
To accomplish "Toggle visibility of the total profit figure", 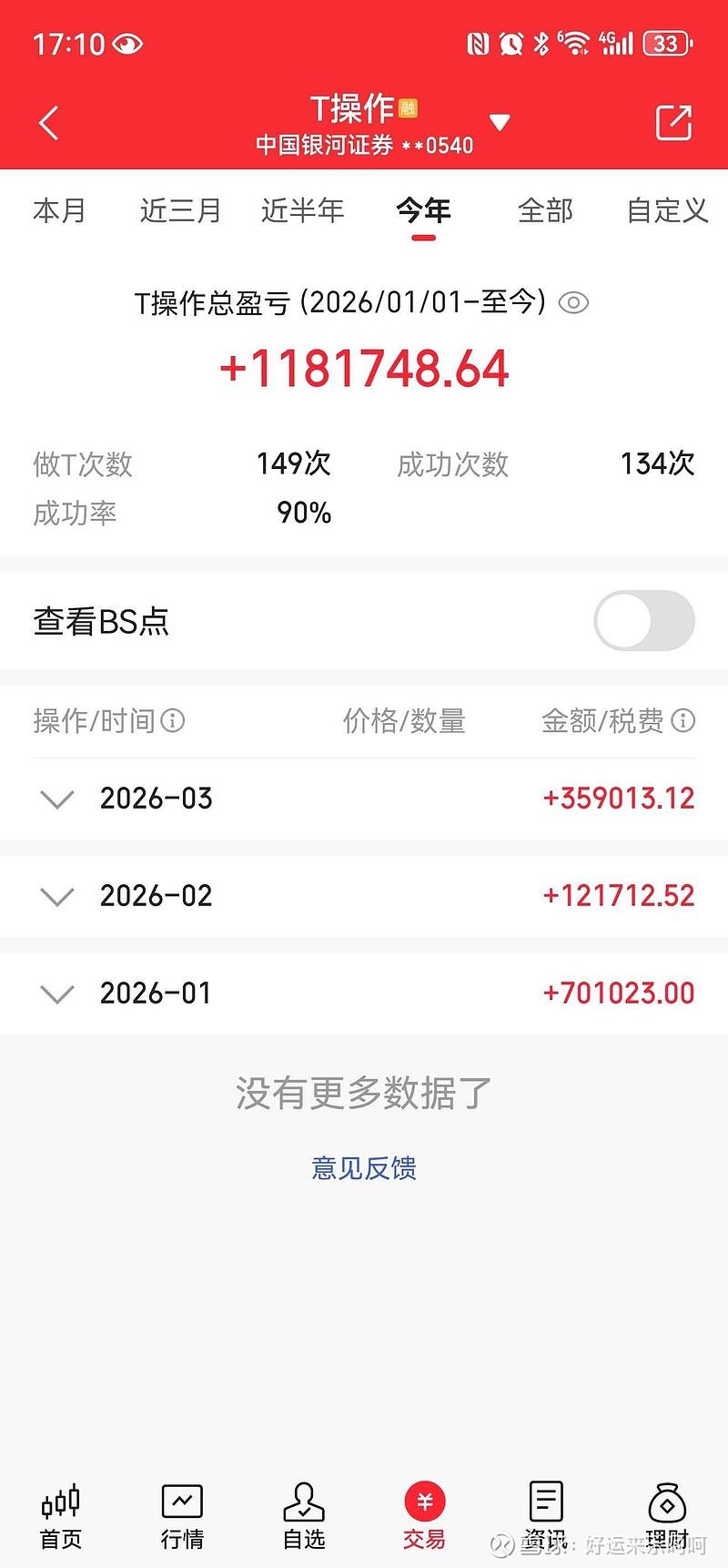I will [x=573, y=302].
